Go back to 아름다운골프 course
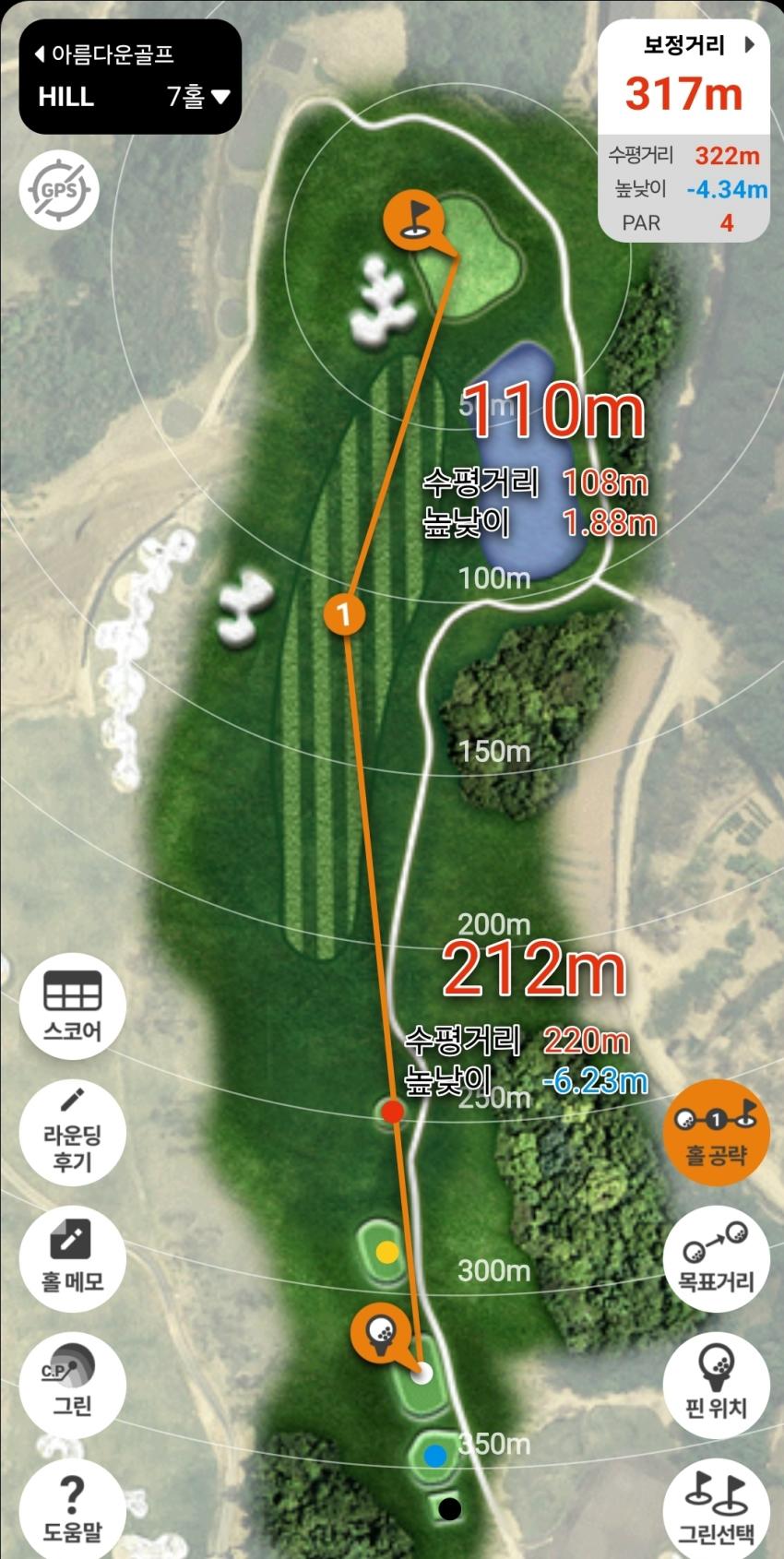The width and height of the screenshot is (784, 1559). 104,54
